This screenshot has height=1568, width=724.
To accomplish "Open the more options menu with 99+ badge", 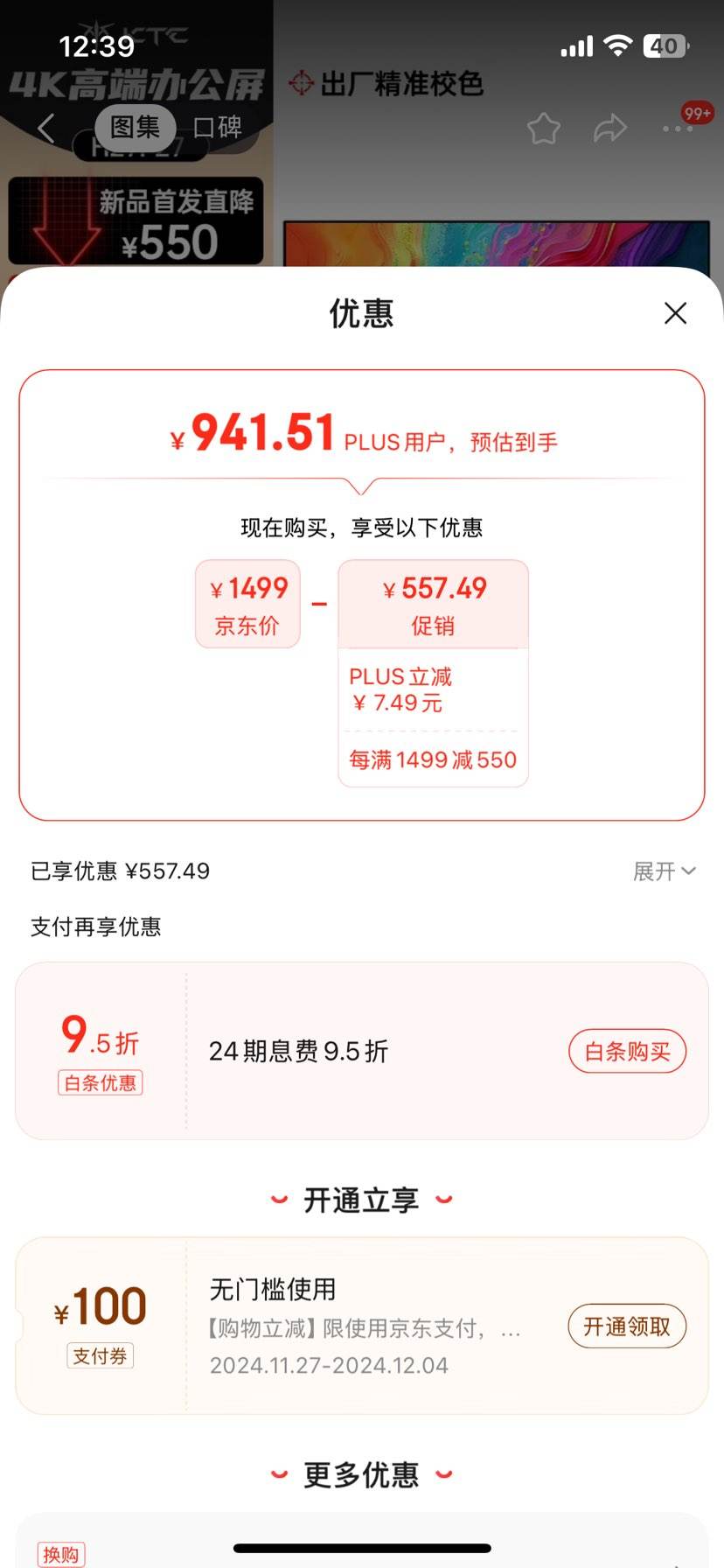I will (x=675, y=129).
